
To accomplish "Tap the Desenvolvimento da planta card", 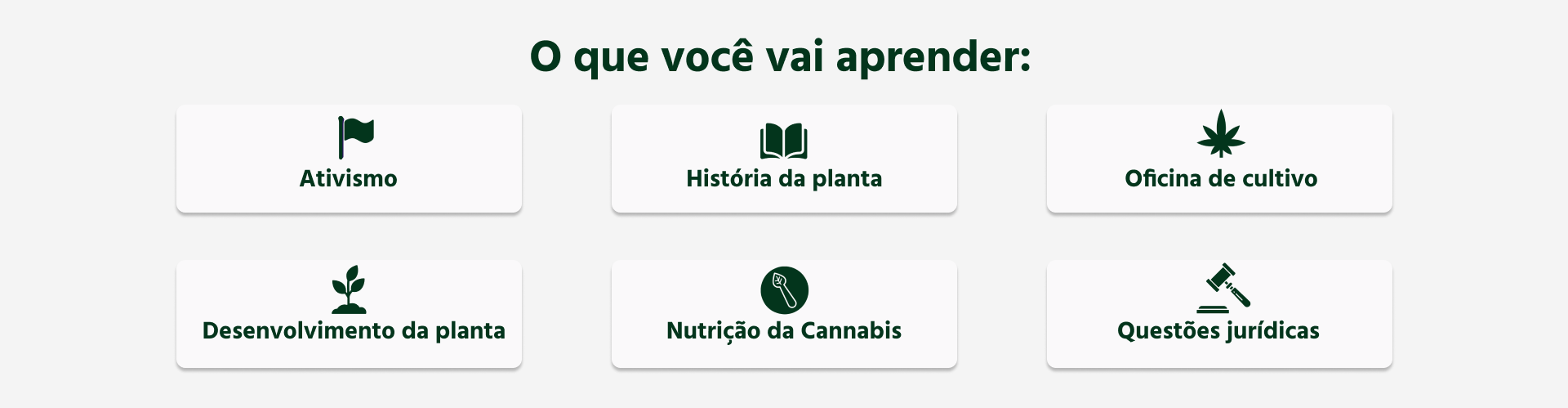I will (349, 314).
